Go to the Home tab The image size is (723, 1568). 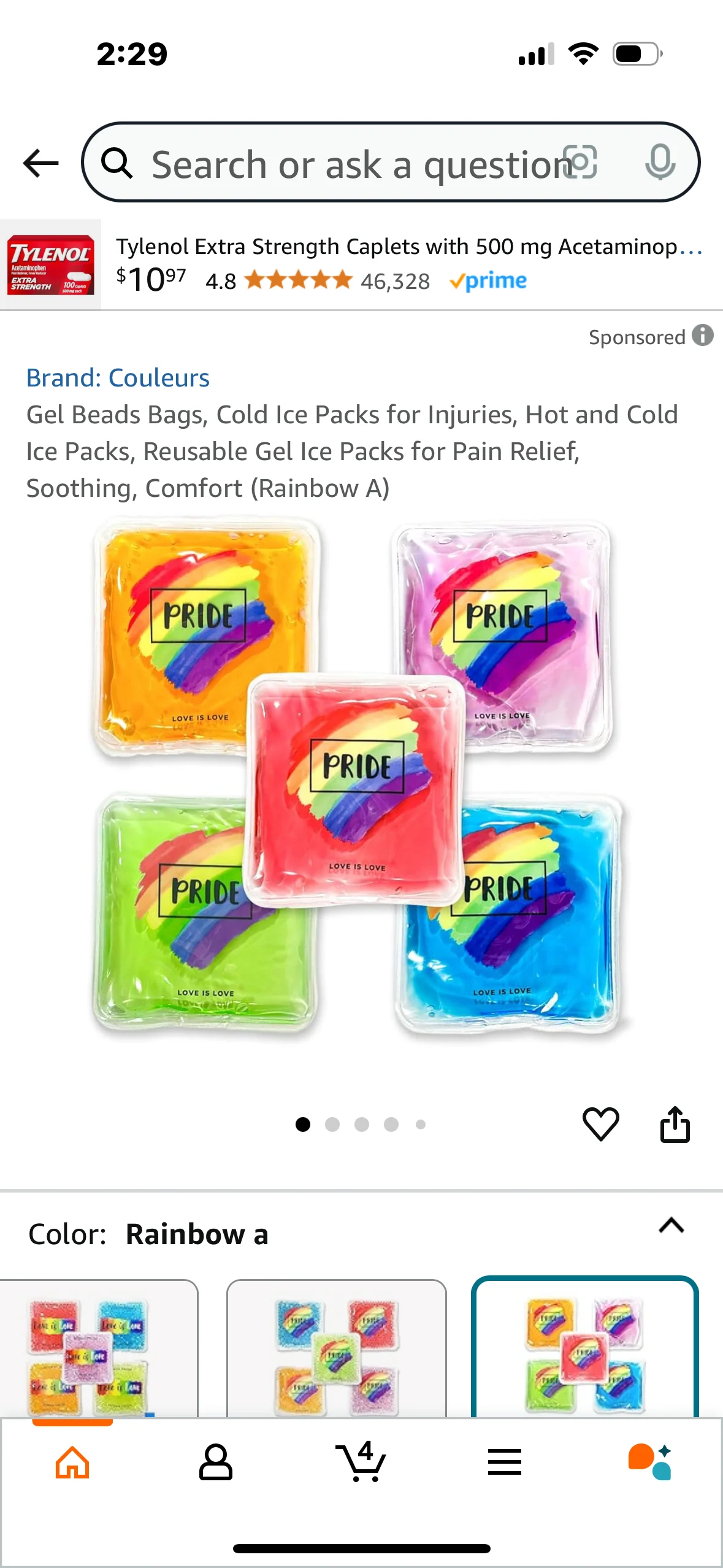point(72,1462)
